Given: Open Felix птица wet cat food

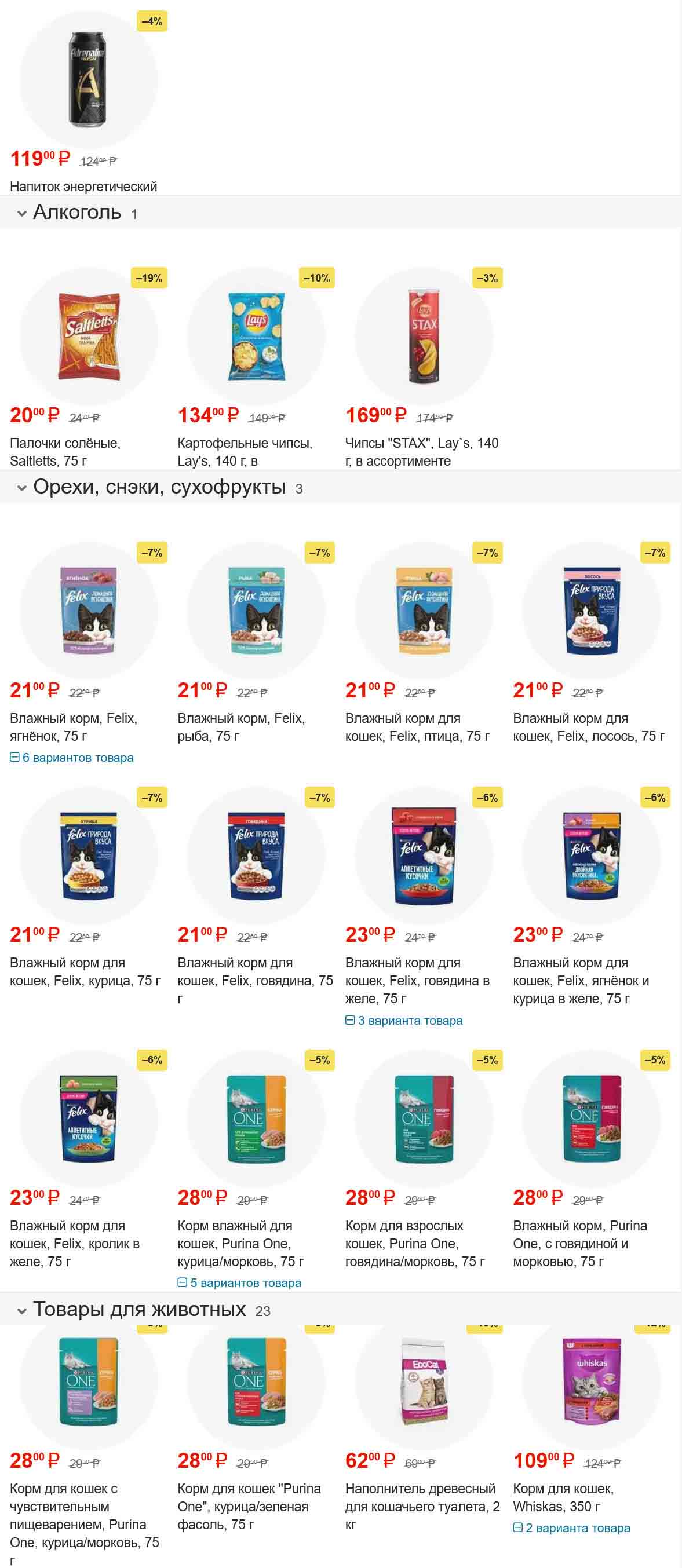Looking at the screenshot, I should point(424,611).
